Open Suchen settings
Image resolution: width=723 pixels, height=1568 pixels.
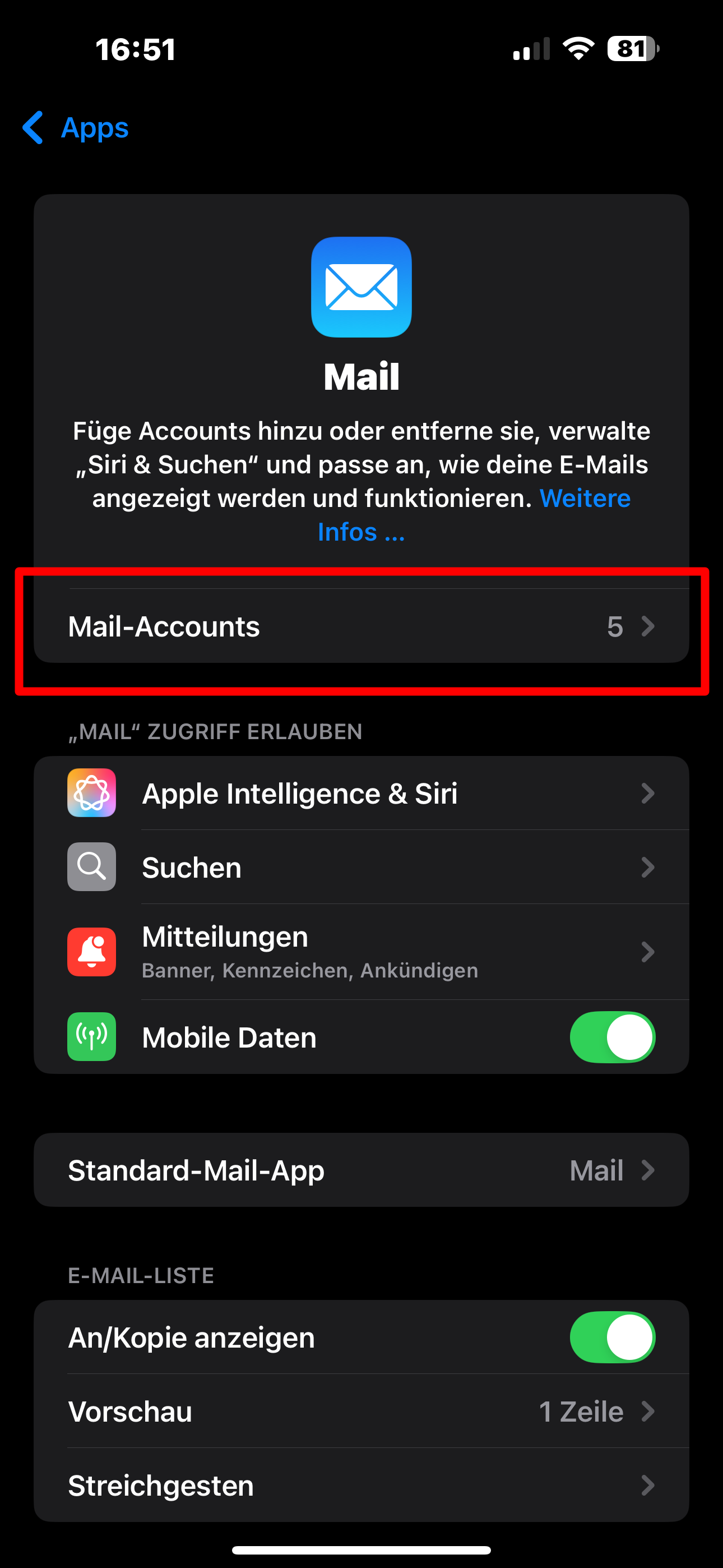coord(361,868)
